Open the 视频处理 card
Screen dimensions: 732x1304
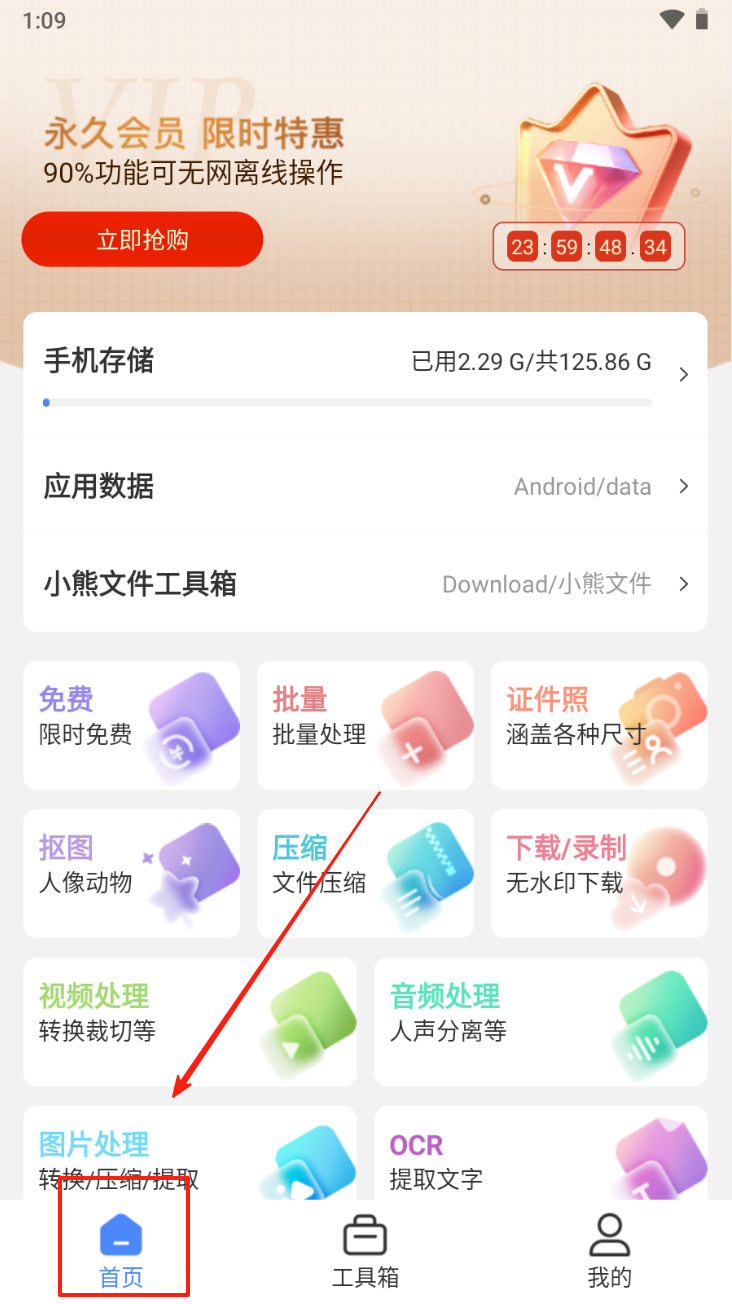pyautogui.click(x=190, y=1021)
